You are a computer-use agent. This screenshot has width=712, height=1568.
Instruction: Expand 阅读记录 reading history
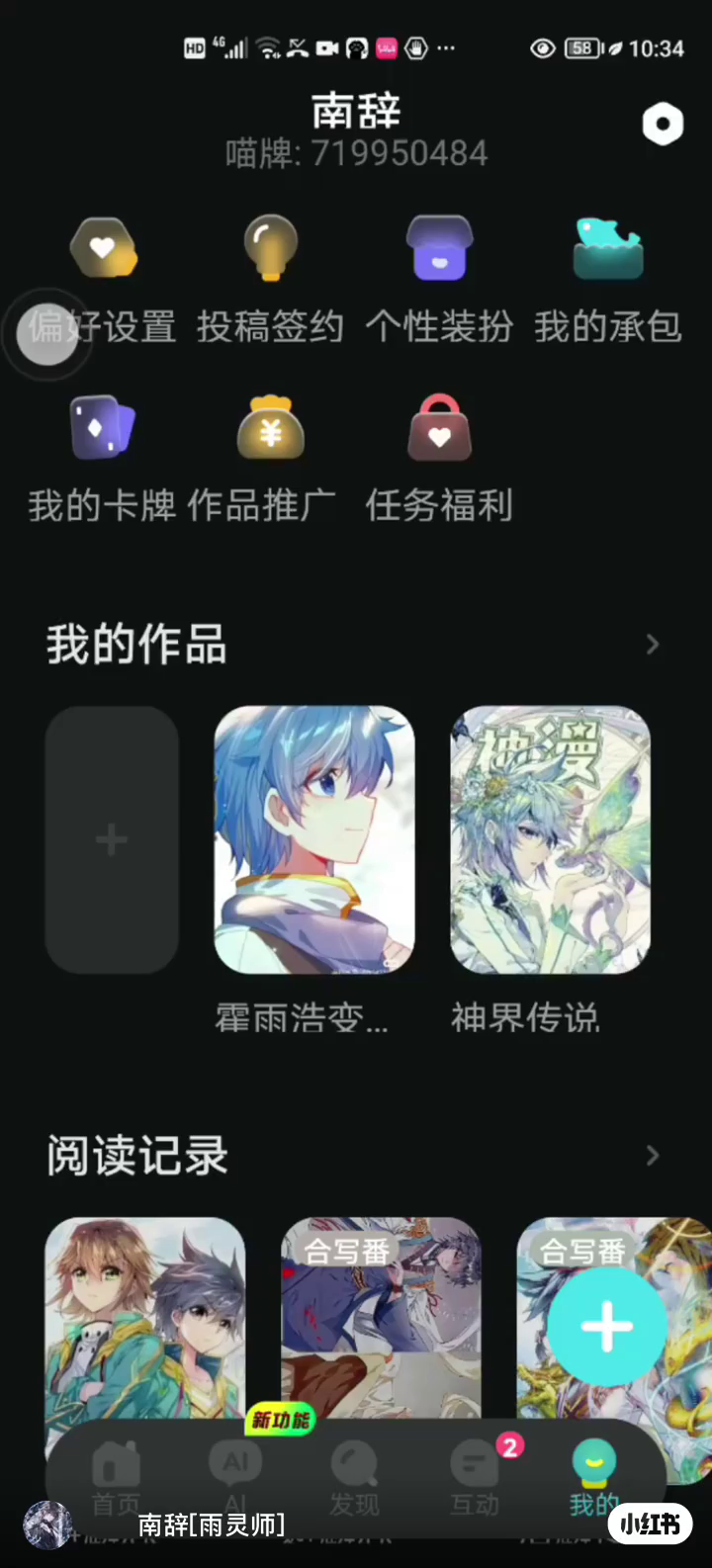(x=652, y=1156)
